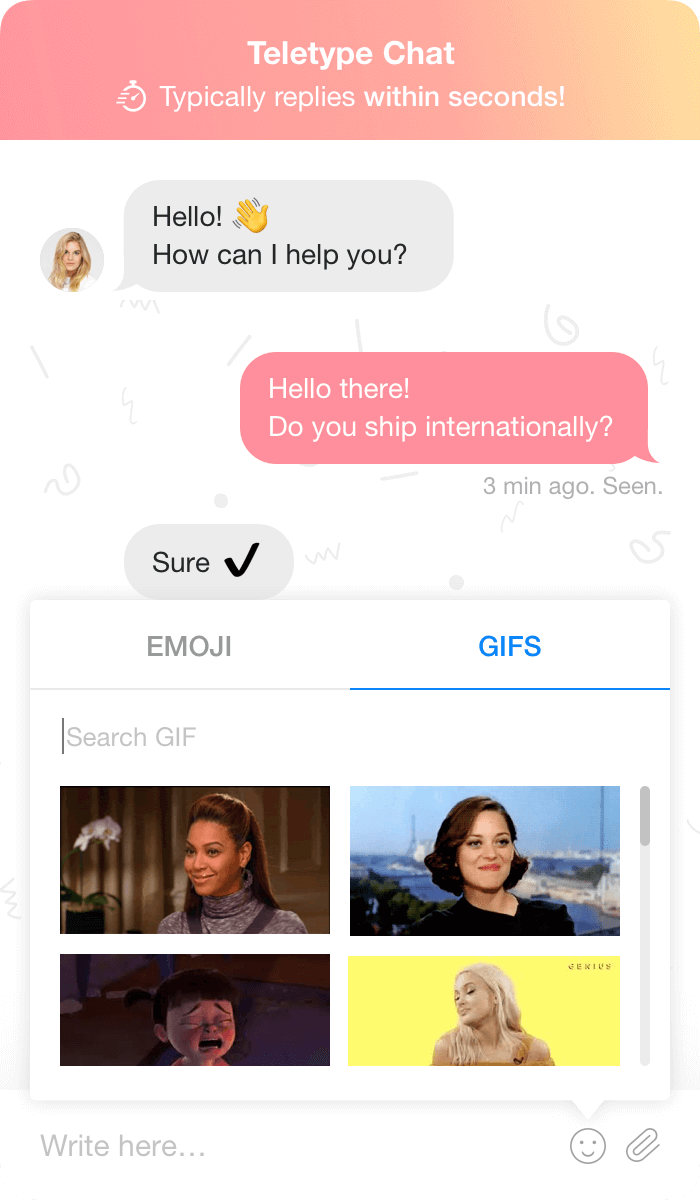The image size is (700, 1200).
Task: Attach a file with the paperclip icon
Action: tap(644, 1146)
